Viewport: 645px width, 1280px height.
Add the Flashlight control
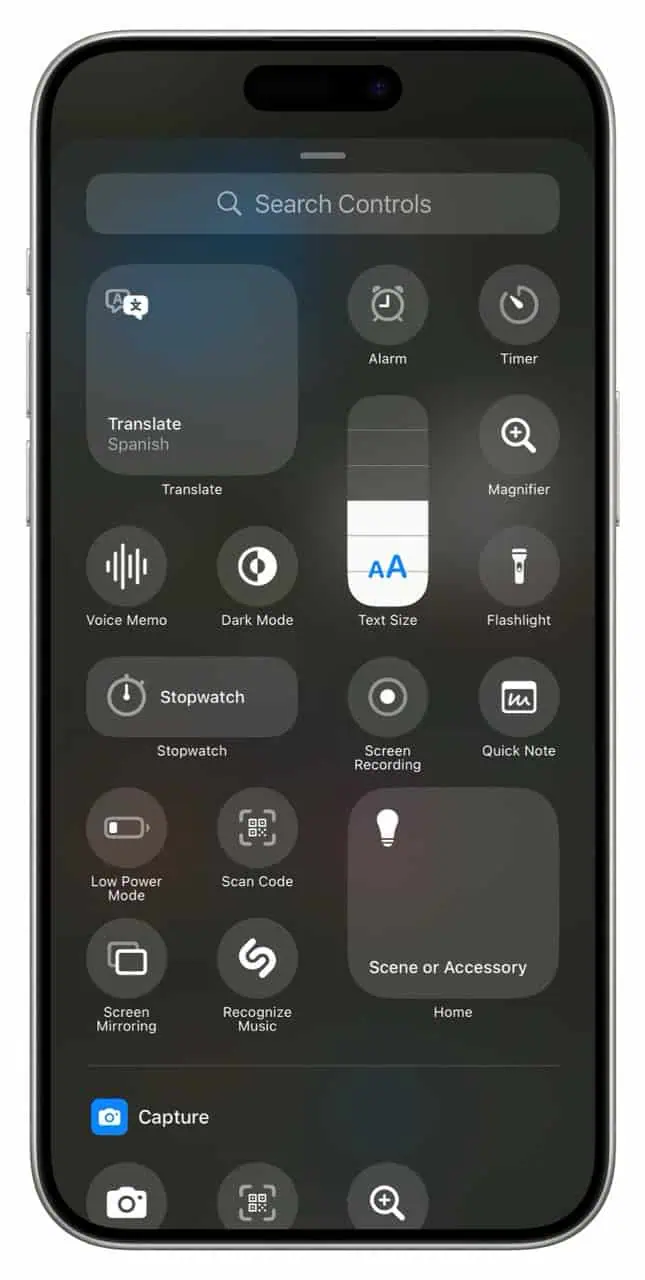[x=518, y=567]
